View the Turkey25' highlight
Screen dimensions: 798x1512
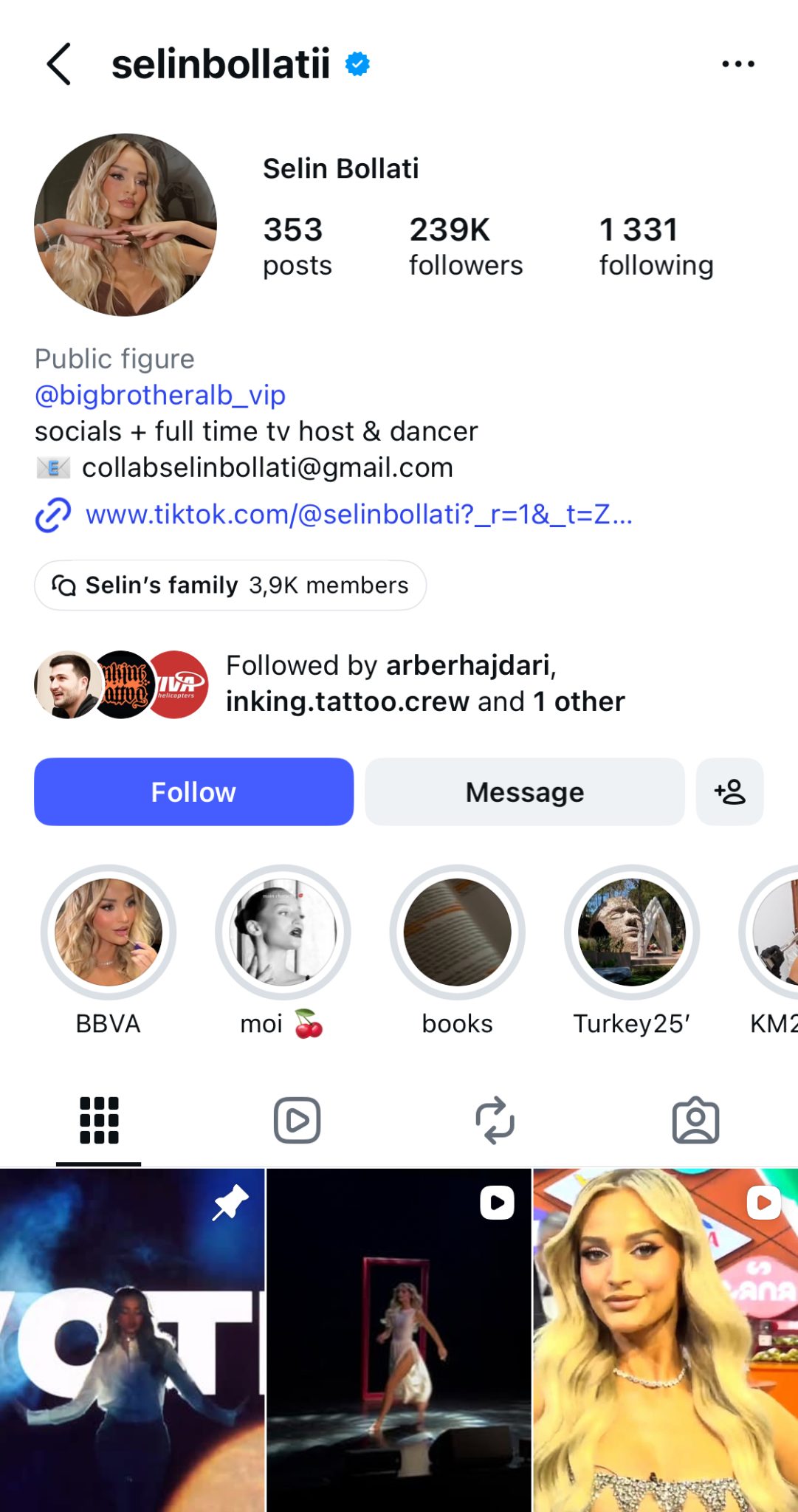coord(631,932)
